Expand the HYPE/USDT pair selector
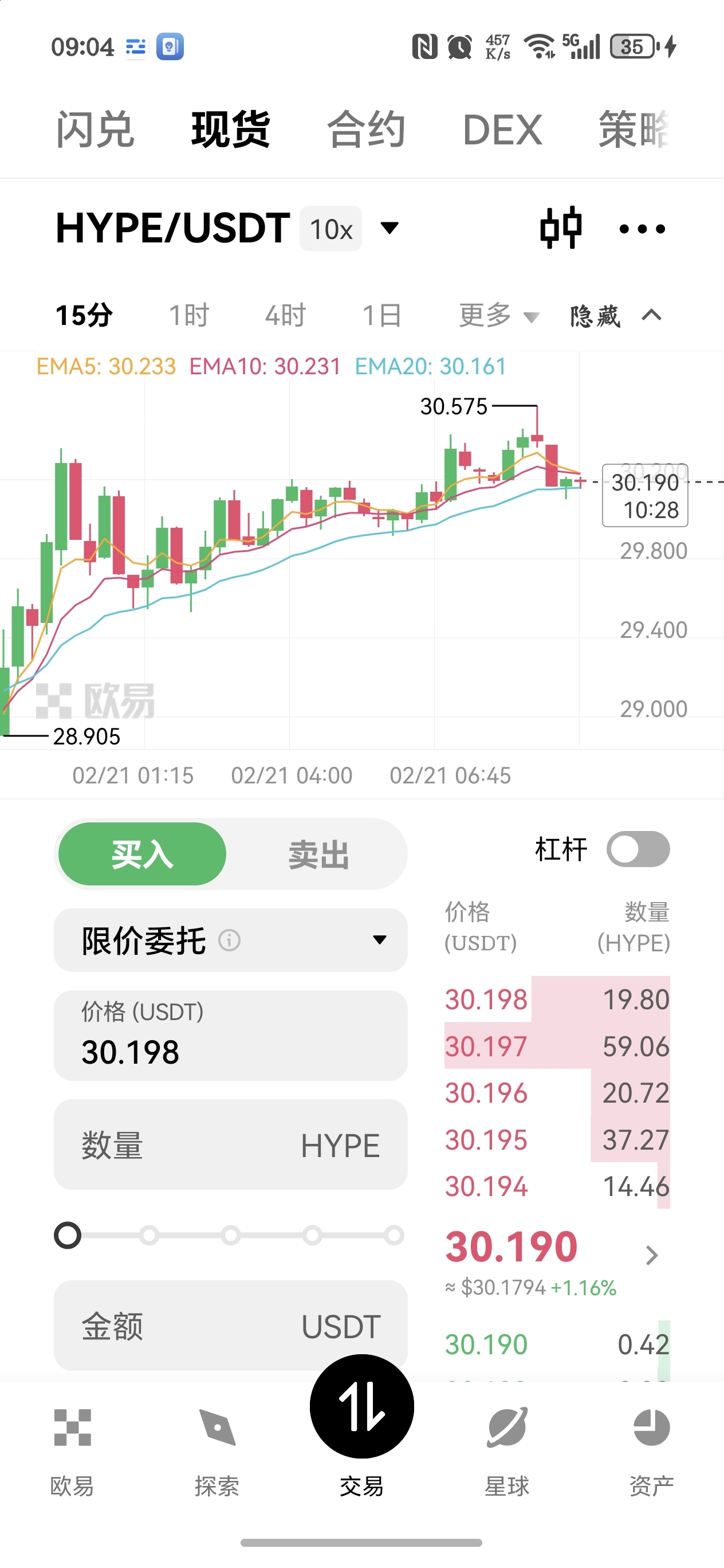 [x=389, y=228]
